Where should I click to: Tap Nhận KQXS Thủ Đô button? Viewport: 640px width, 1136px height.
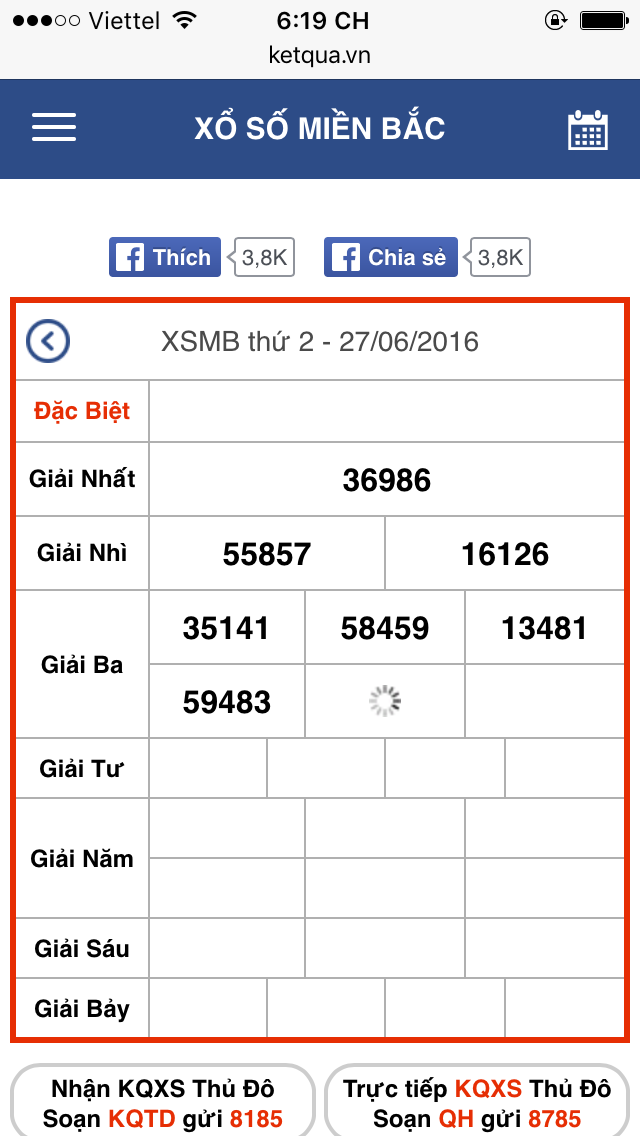[x=163, y=1102]
